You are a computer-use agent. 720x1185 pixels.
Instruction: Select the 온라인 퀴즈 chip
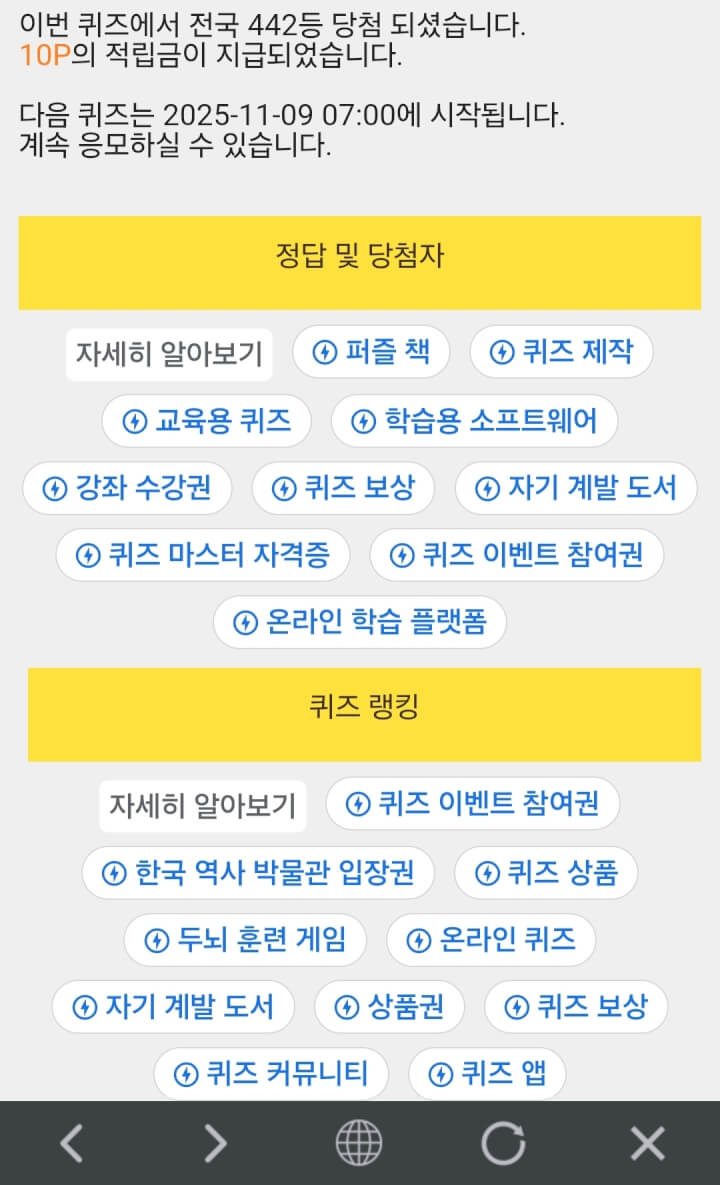tap(491, 940)
